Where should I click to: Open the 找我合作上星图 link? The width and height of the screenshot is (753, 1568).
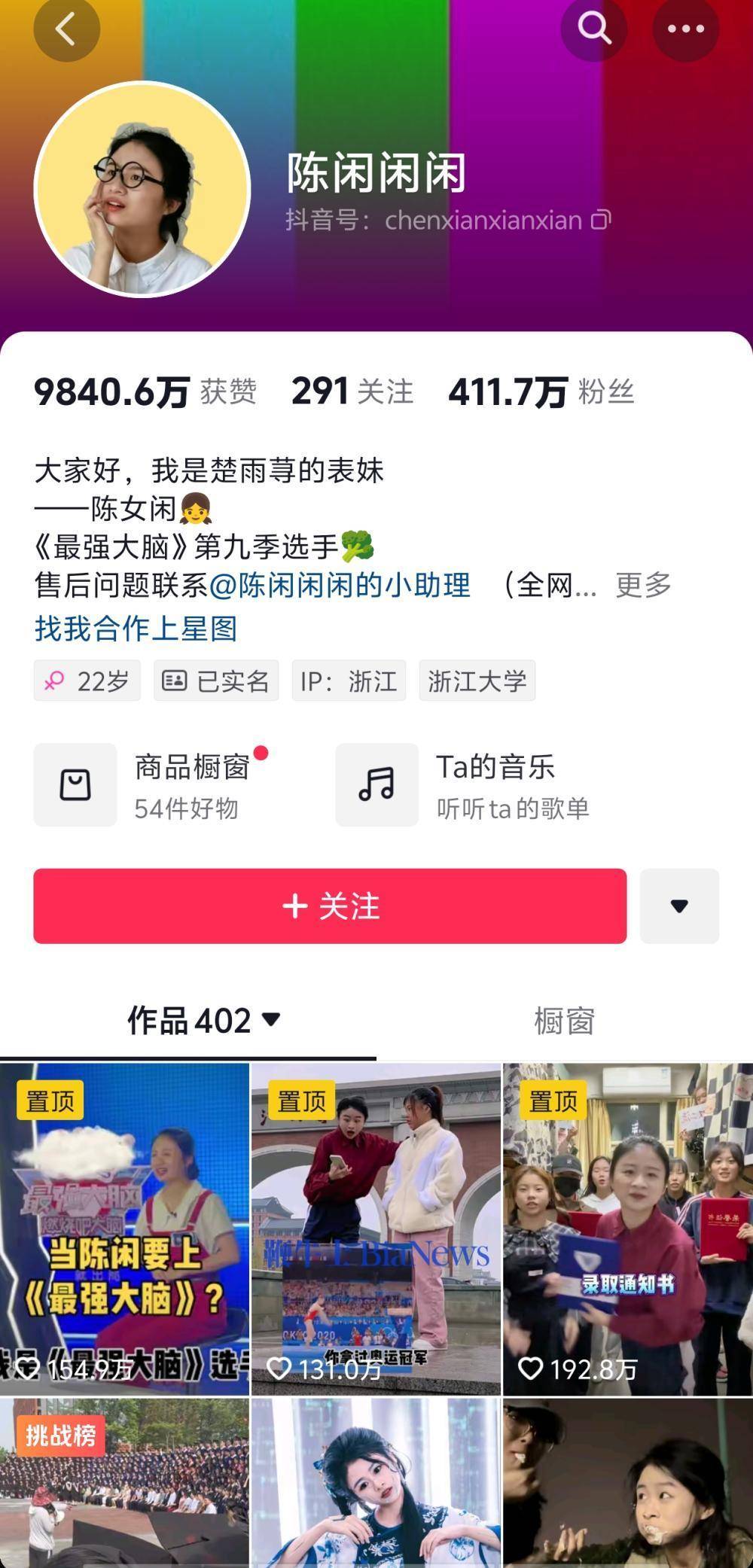tap(136, 628)
